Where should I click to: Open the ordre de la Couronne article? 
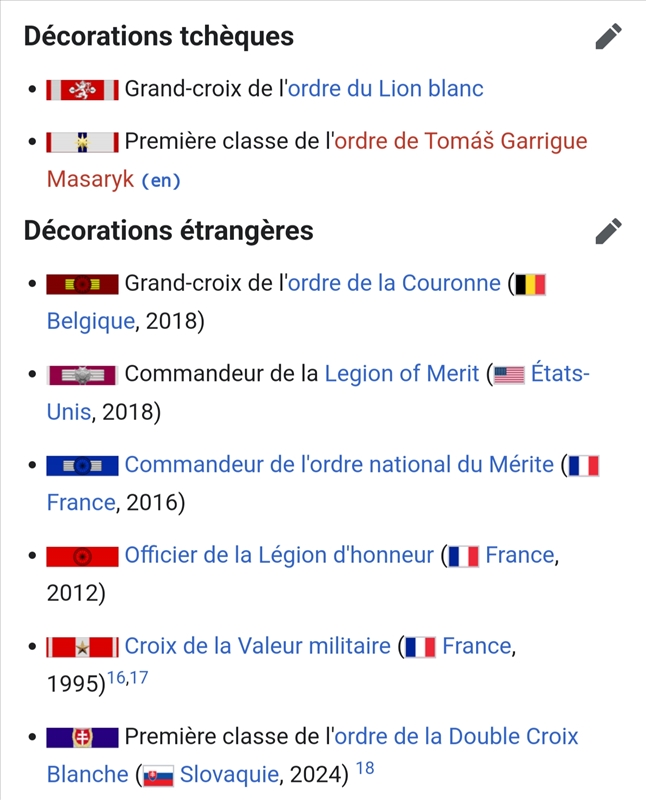click(394, 283)
